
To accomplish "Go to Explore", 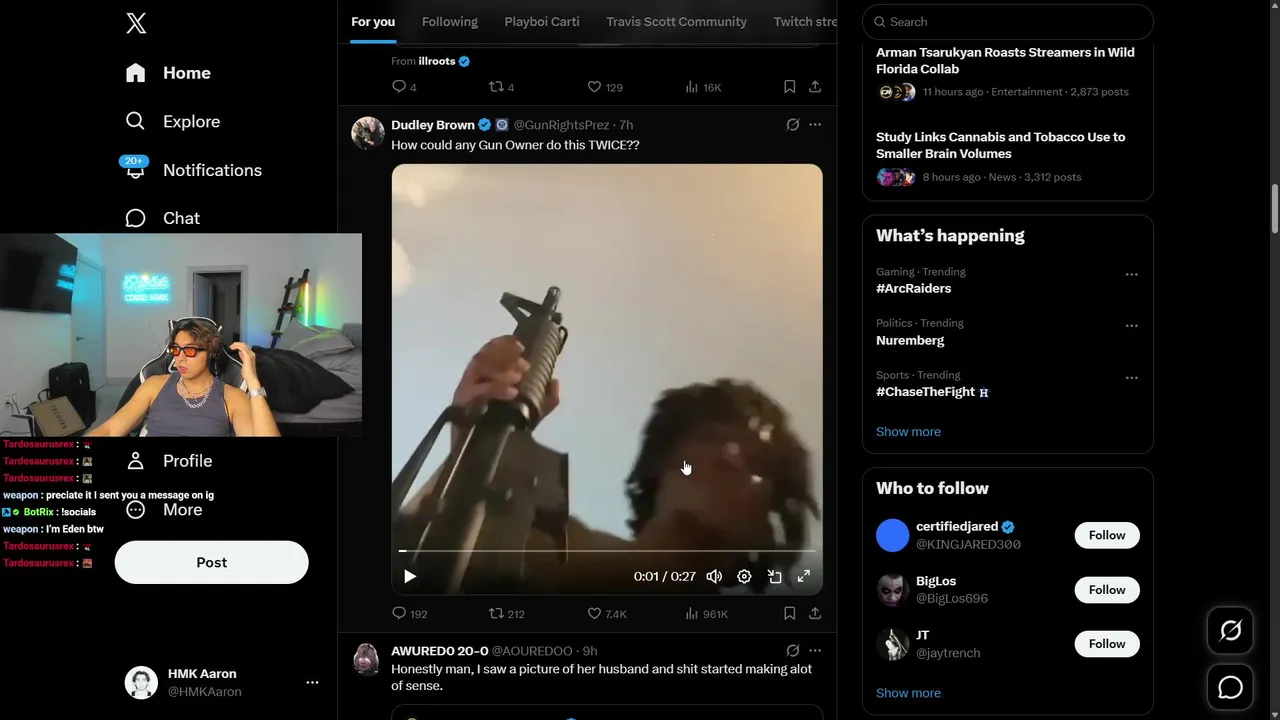I will (x=190, y=121).
